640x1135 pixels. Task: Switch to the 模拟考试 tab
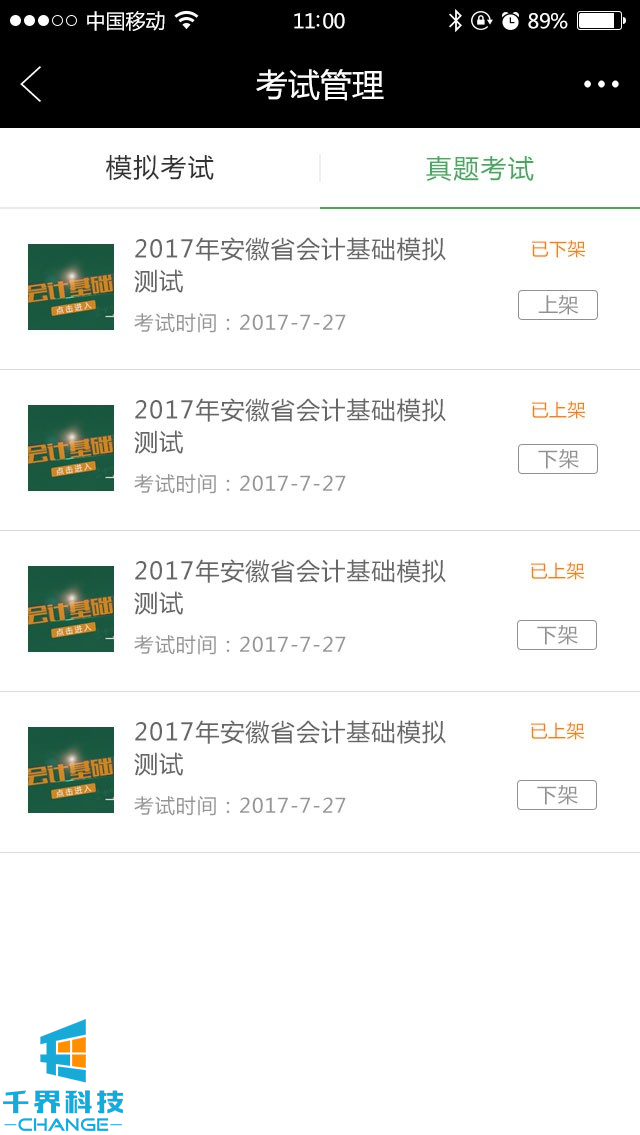(160, 168)
